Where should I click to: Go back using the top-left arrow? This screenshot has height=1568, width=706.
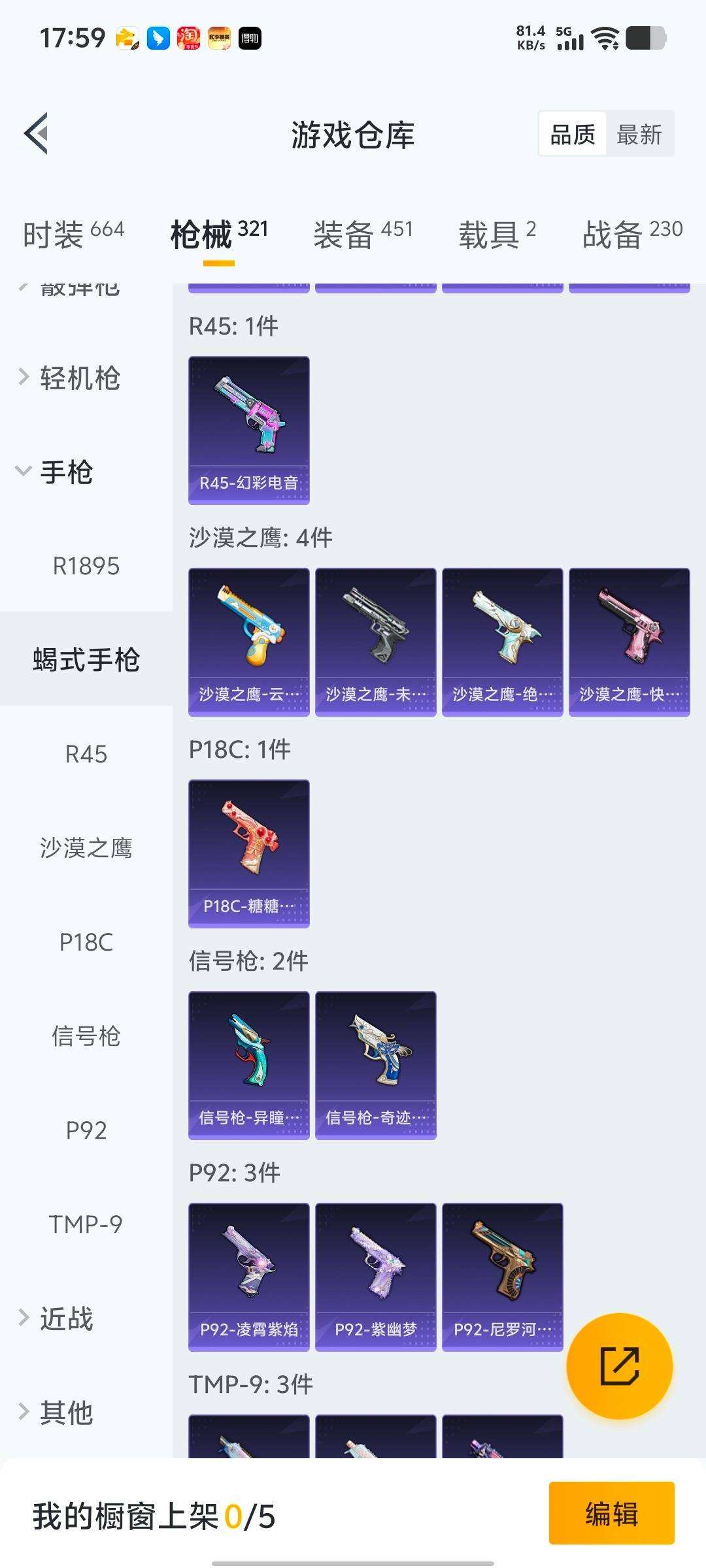pyautogui.click(x=36, y=134)
